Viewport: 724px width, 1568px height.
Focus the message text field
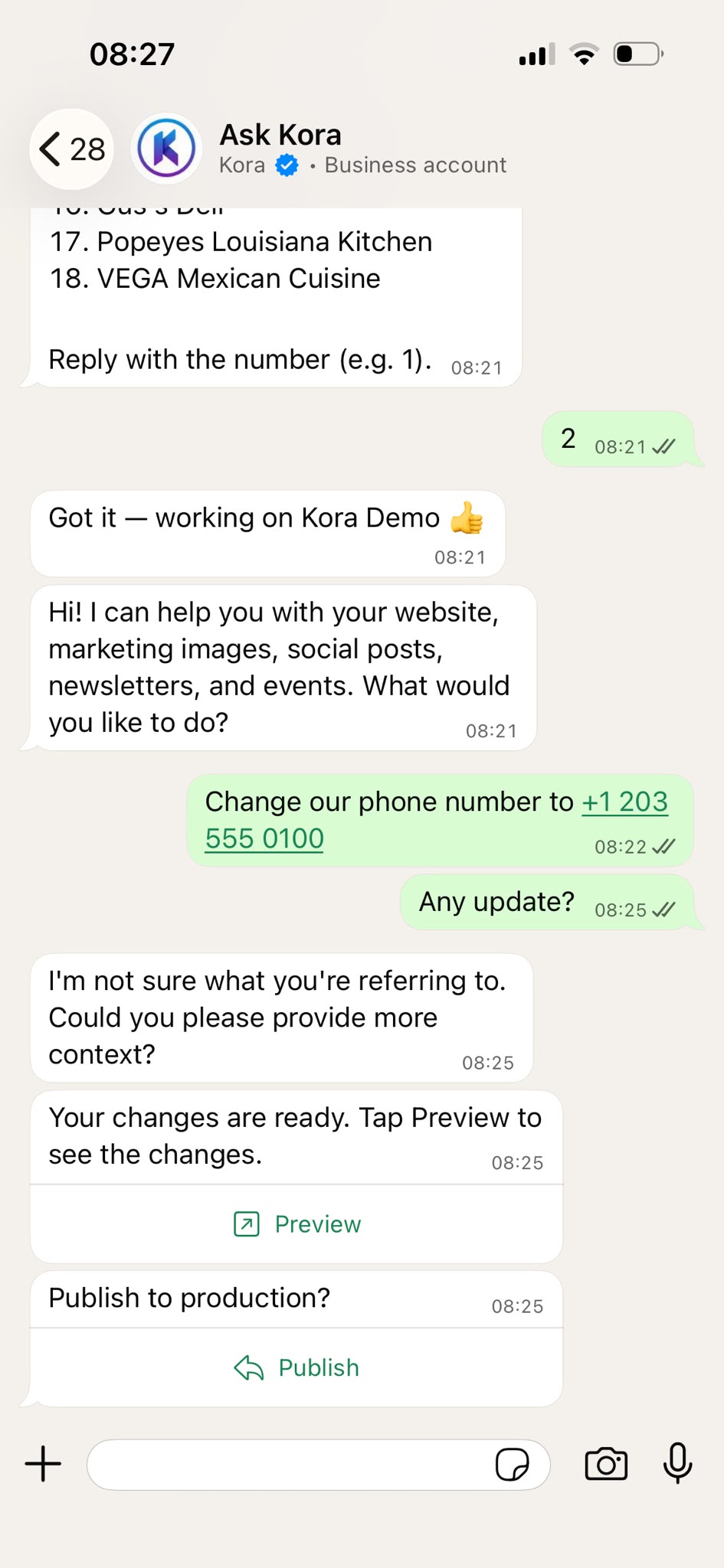tap(291, 1465)
